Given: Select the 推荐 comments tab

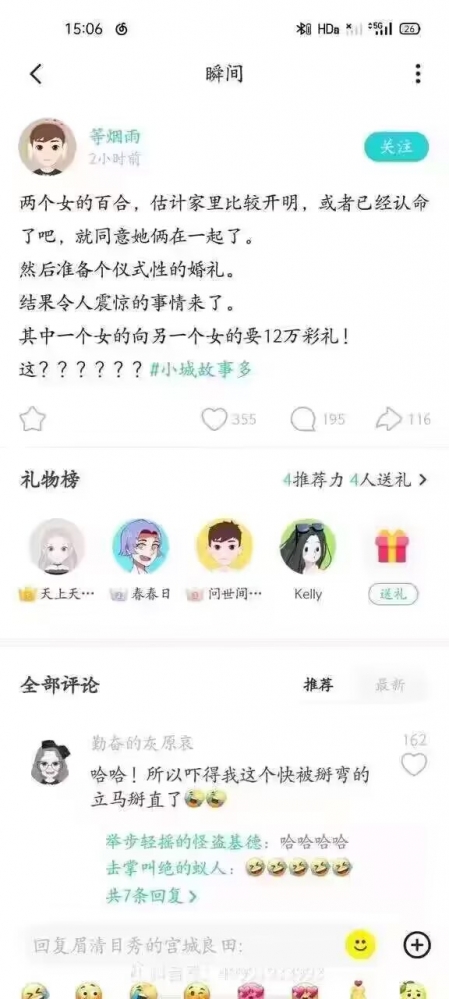Looking at the screenshot, I should 318,685.
